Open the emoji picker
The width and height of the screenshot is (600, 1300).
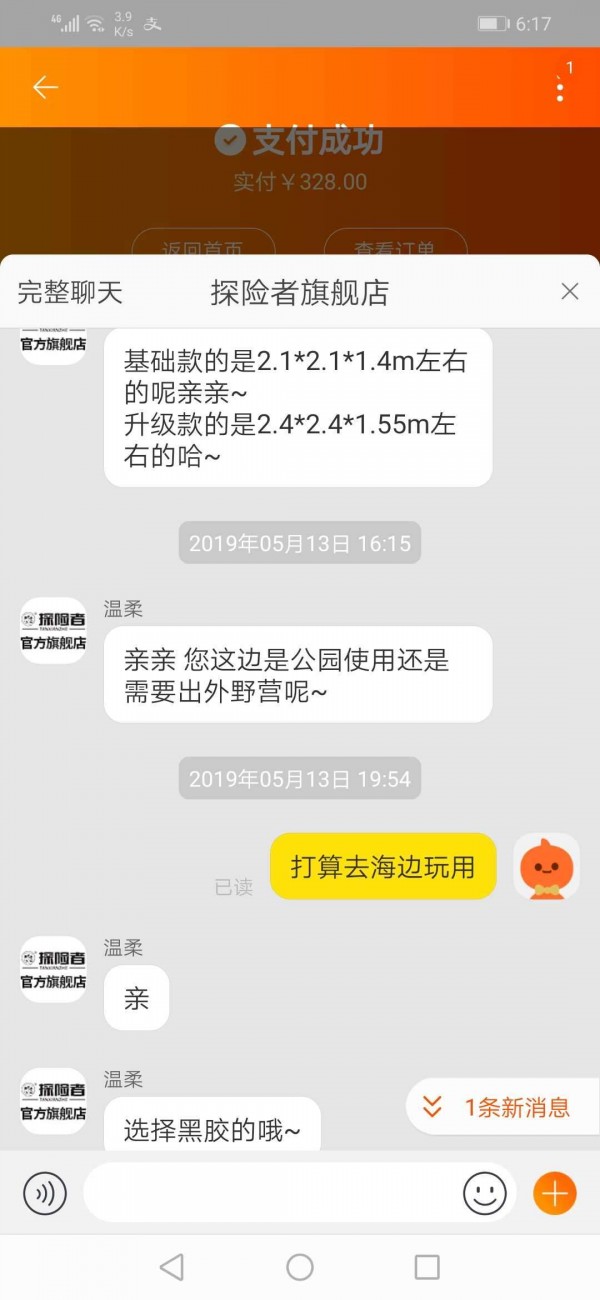pos(485,1193)
